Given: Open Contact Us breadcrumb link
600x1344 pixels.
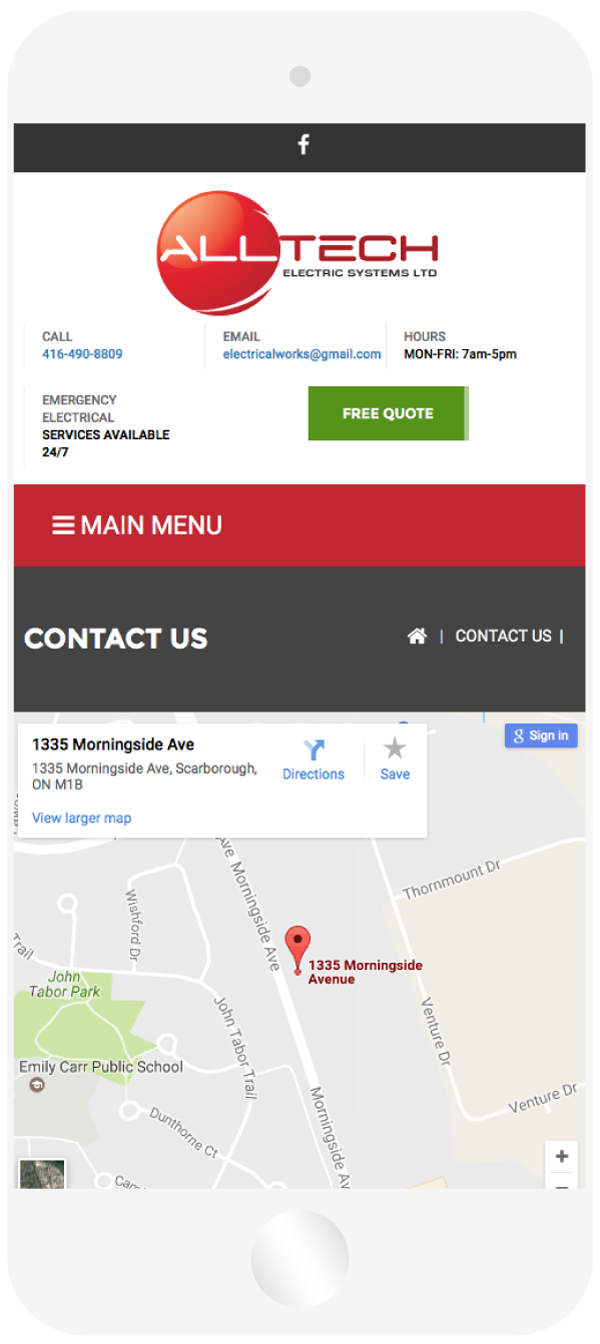Looking at the screenshot, I should (503, 636).
